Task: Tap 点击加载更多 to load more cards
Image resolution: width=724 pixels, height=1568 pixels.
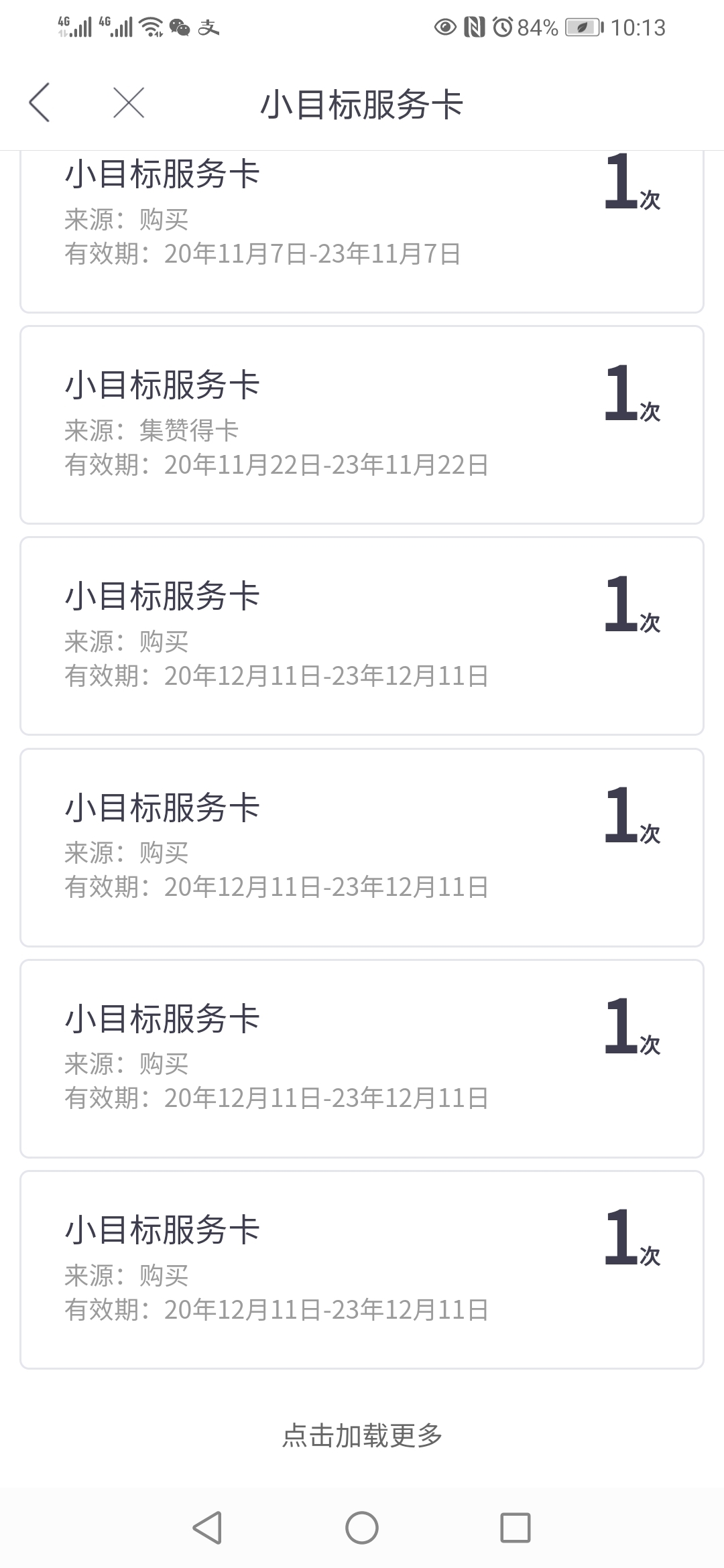Action: 362,1435
